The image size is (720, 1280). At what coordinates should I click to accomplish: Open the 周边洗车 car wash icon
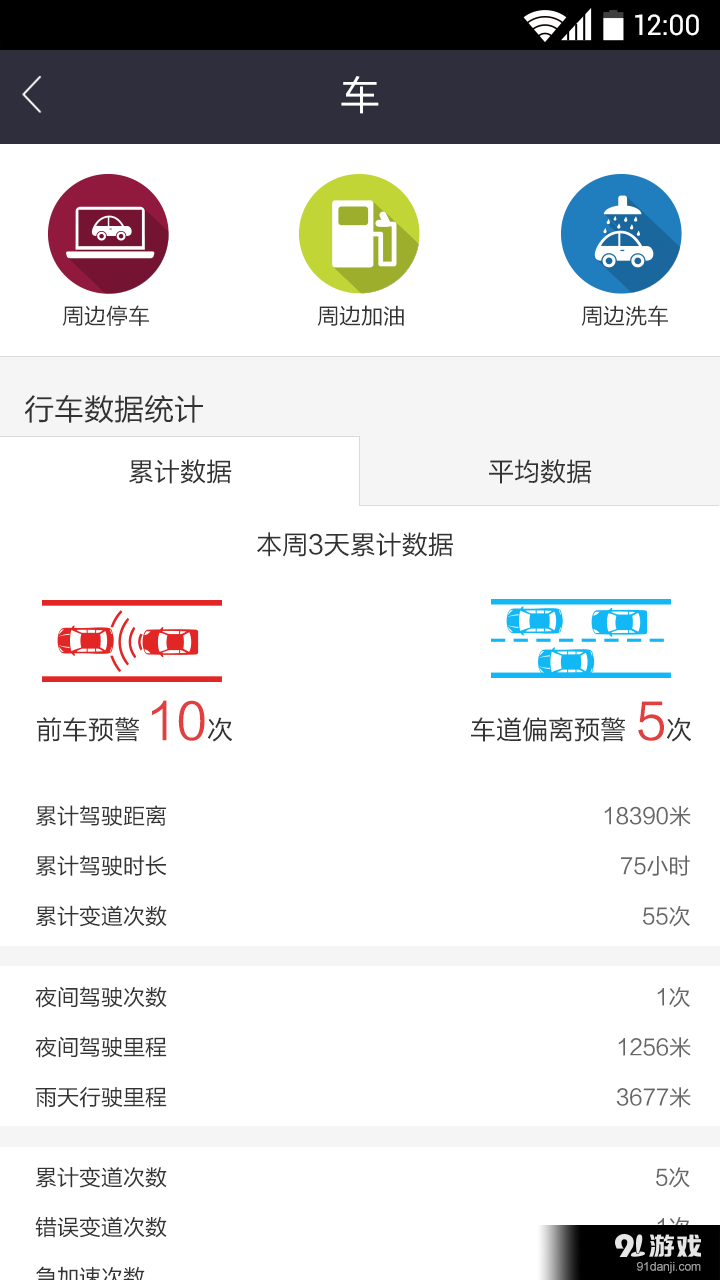[620, 232]
